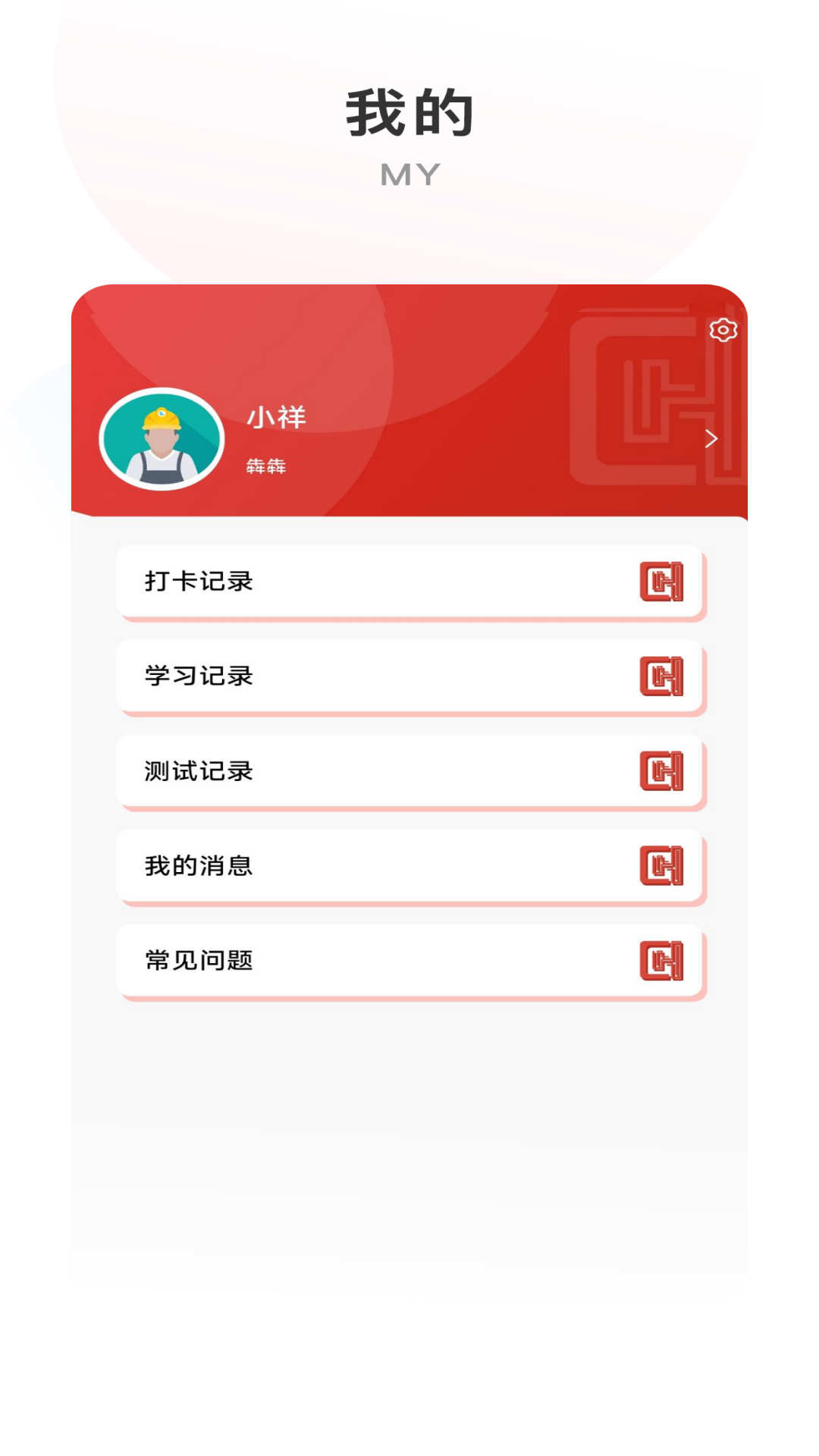Click the nickname 犇犇 under the username
Image resolution: width=819 pixels, height=1456 pixels.
point(264,466)
